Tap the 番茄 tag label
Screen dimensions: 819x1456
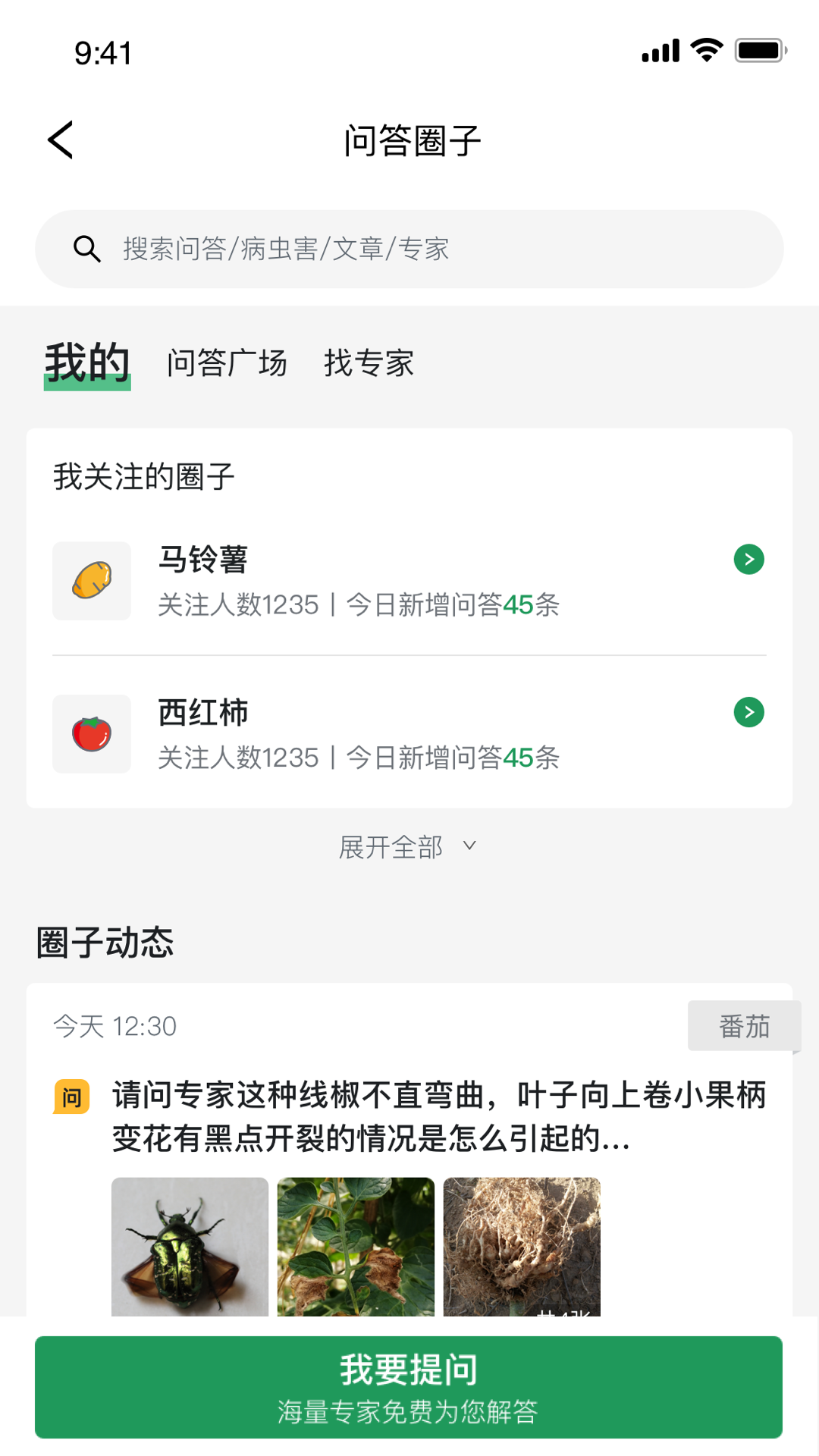coord(745,1025)
